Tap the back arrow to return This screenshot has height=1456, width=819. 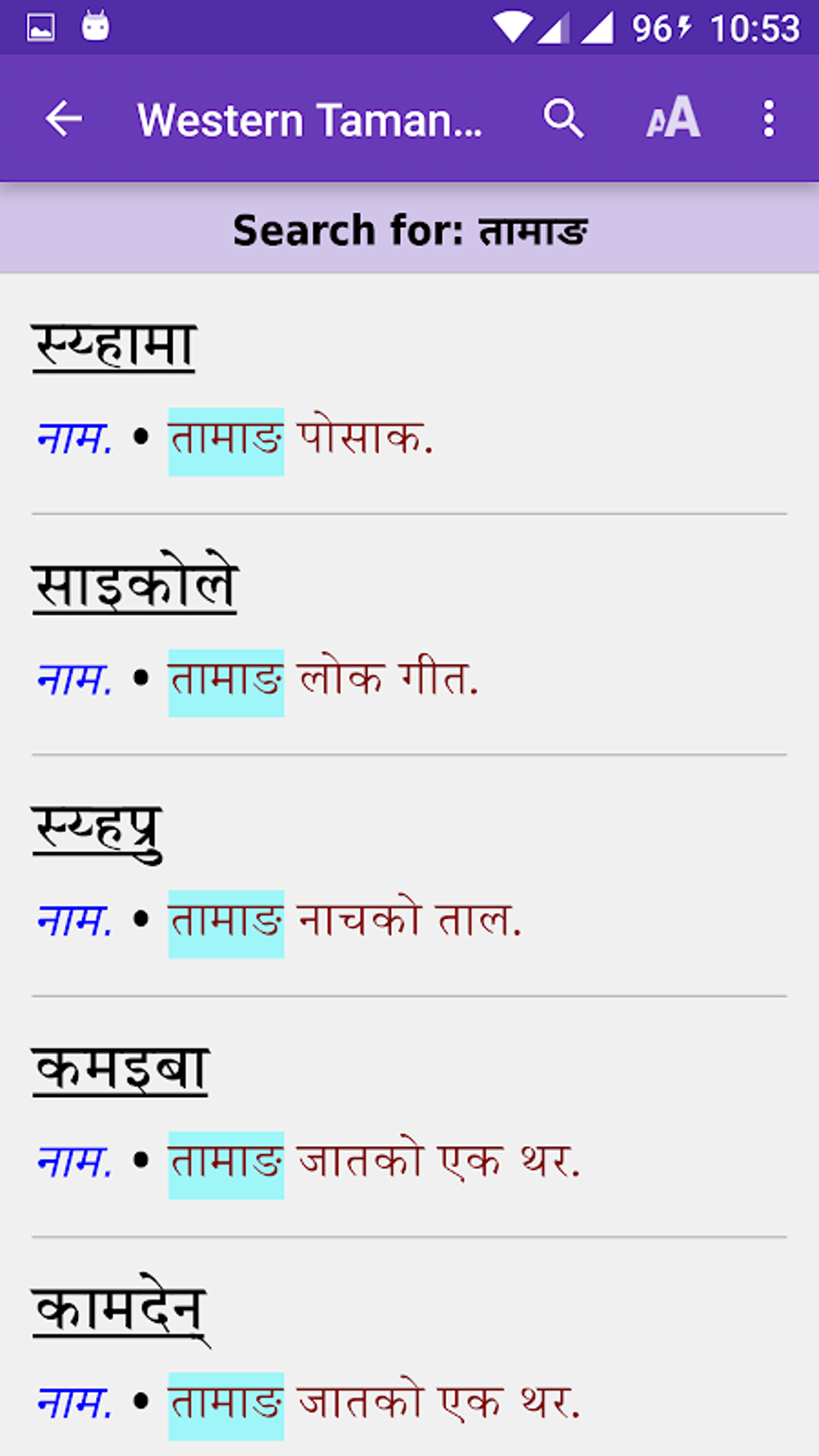[63, 119]
